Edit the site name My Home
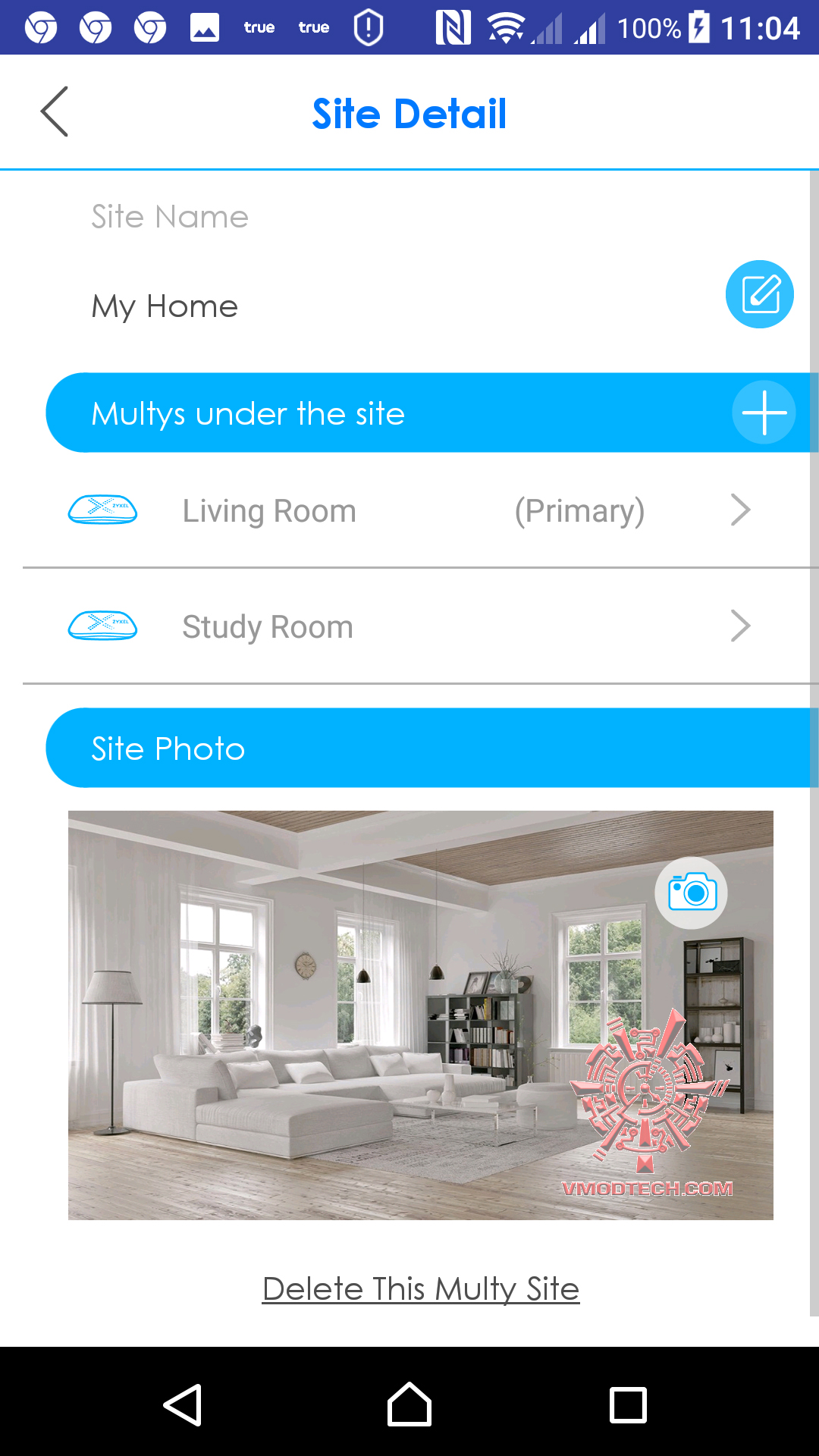The width and height of the screenshot is (819, 1456). coord(759,294)
